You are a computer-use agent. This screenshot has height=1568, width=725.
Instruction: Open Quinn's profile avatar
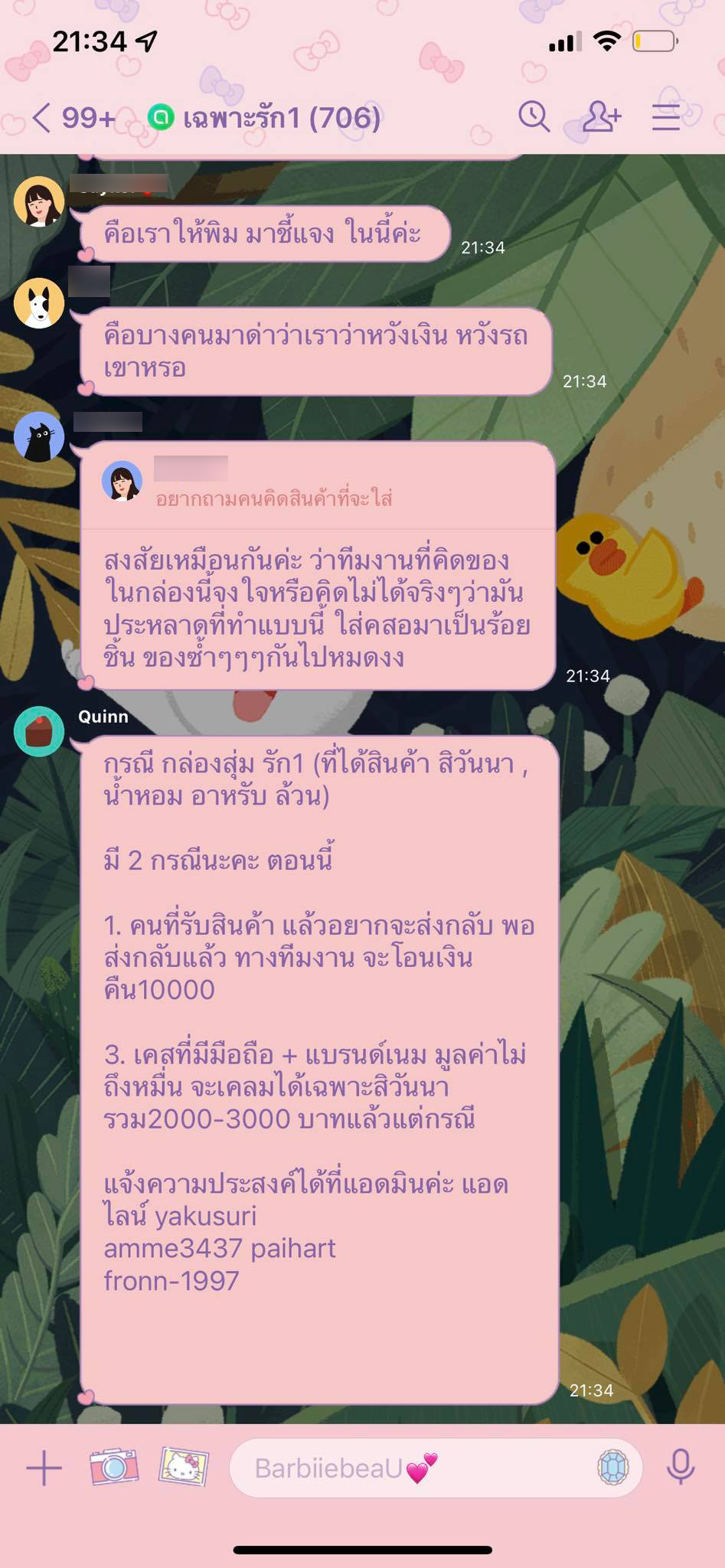point(38,731)
